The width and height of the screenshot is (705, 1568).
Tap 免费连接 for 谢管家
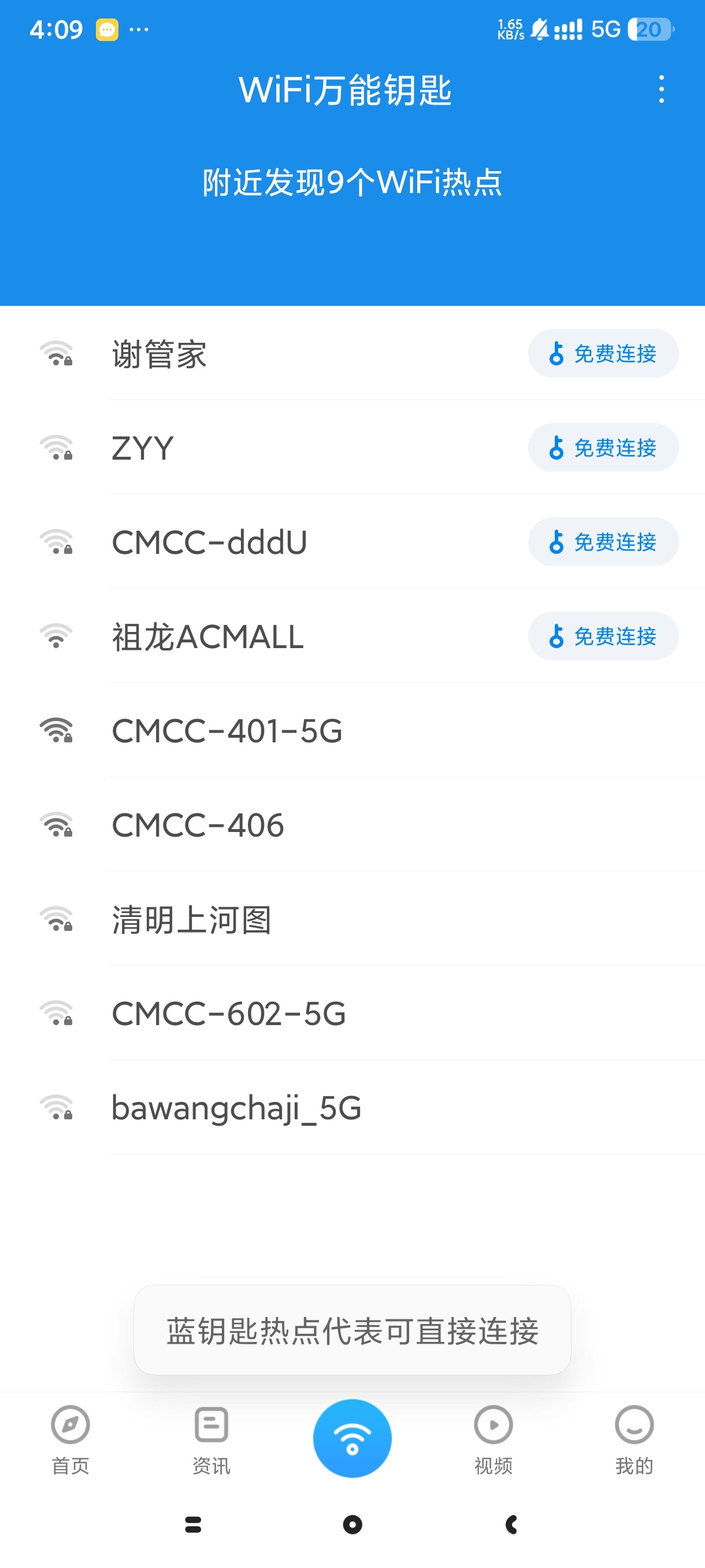click(x=603, y=354)
